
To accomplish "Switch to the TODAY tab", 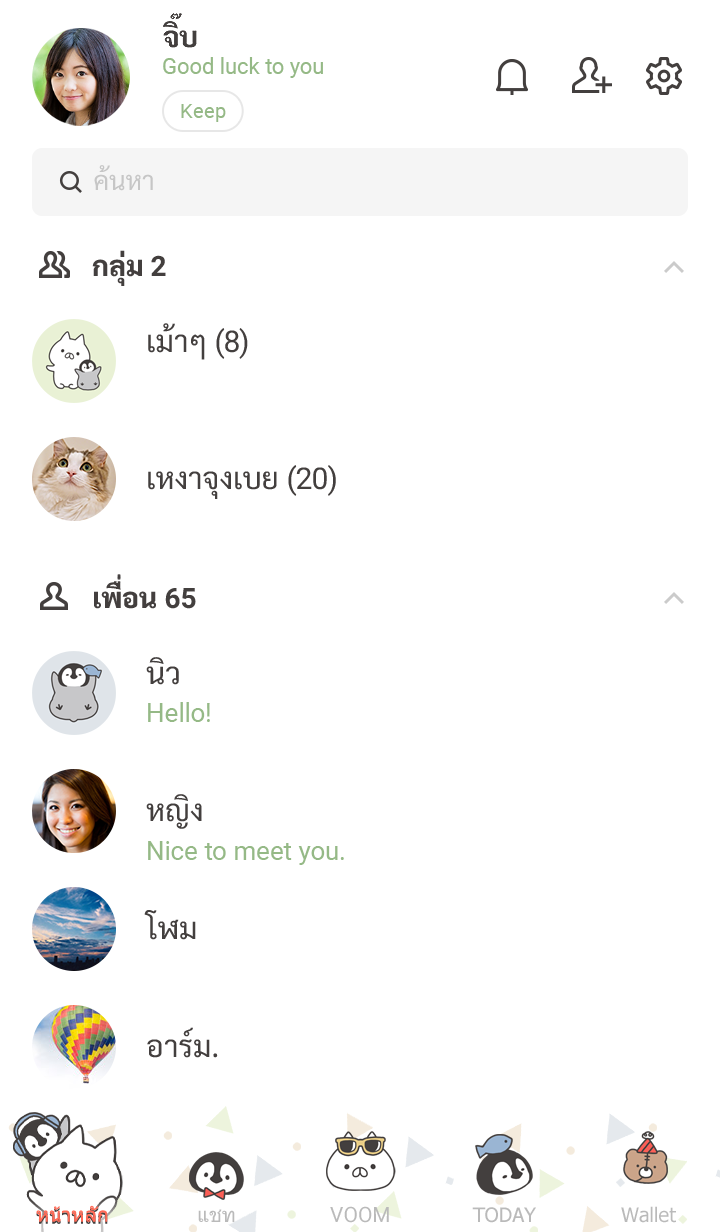I will [504, 1185].
